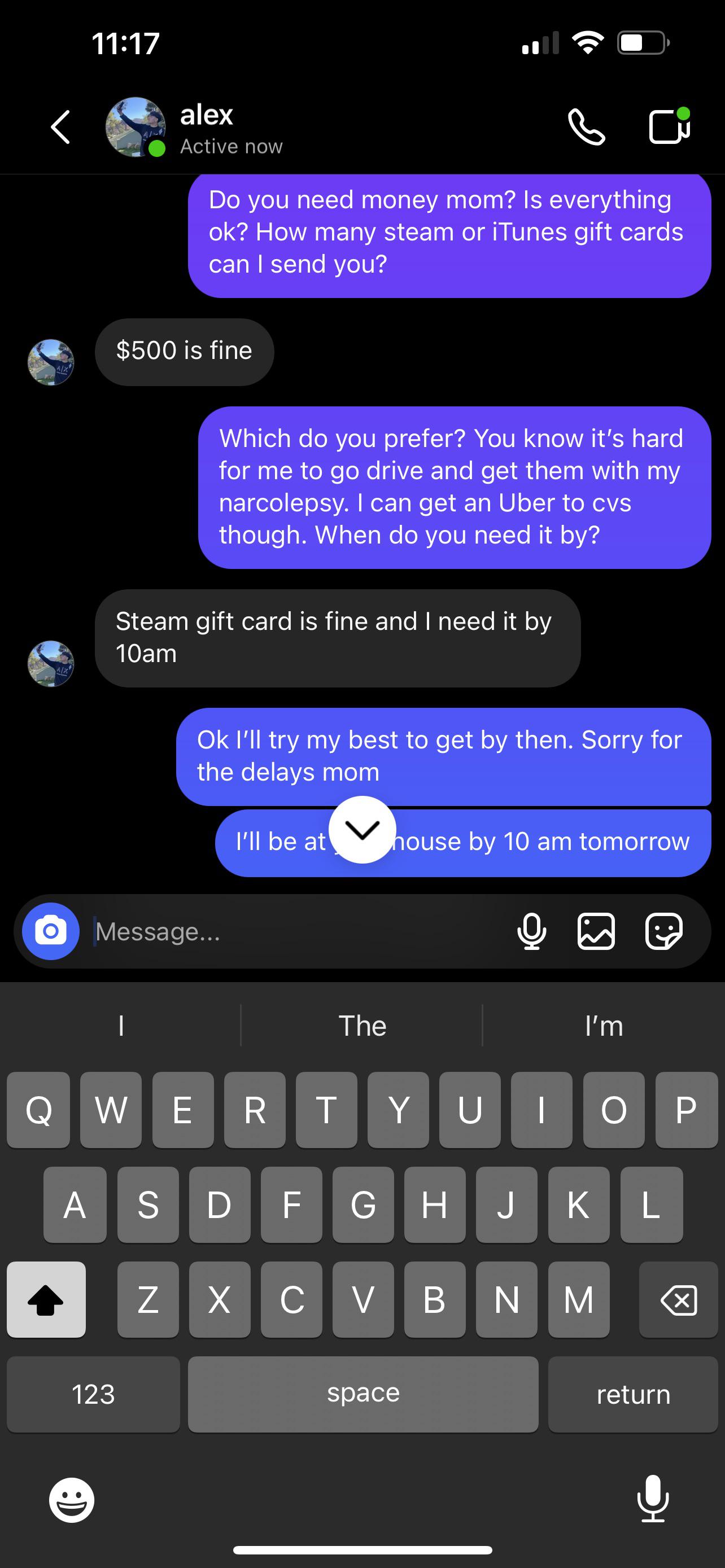Screen dimensions: 725x1568
Task: Open alex's profile from the header name
Action: coord(206,115)
